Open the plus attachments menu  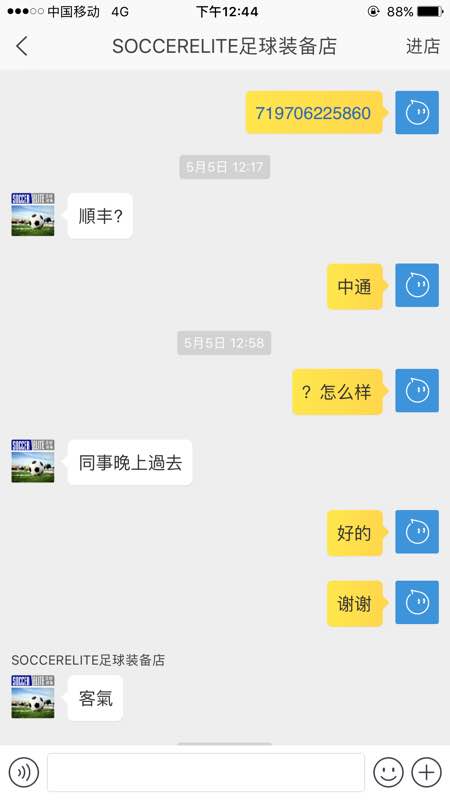pos(426,772)
